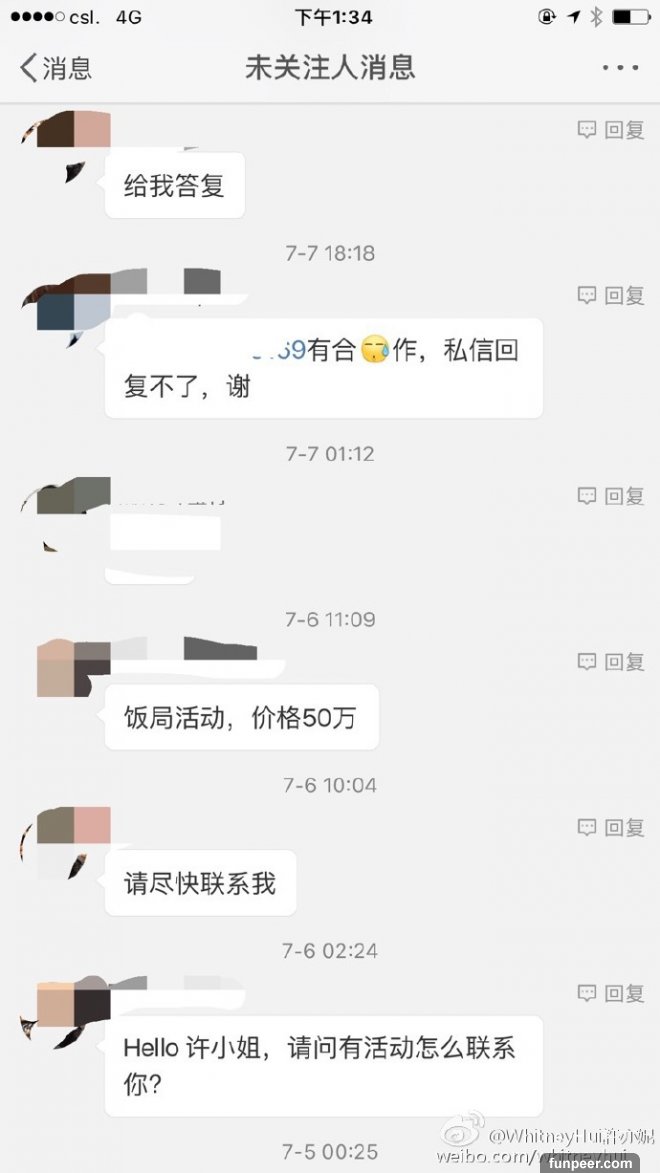Image resolution: width=660 pixels, height=1173 pixels.
Task: Open the 饭局活动，价格50万 message
Action: click(241, 717)
